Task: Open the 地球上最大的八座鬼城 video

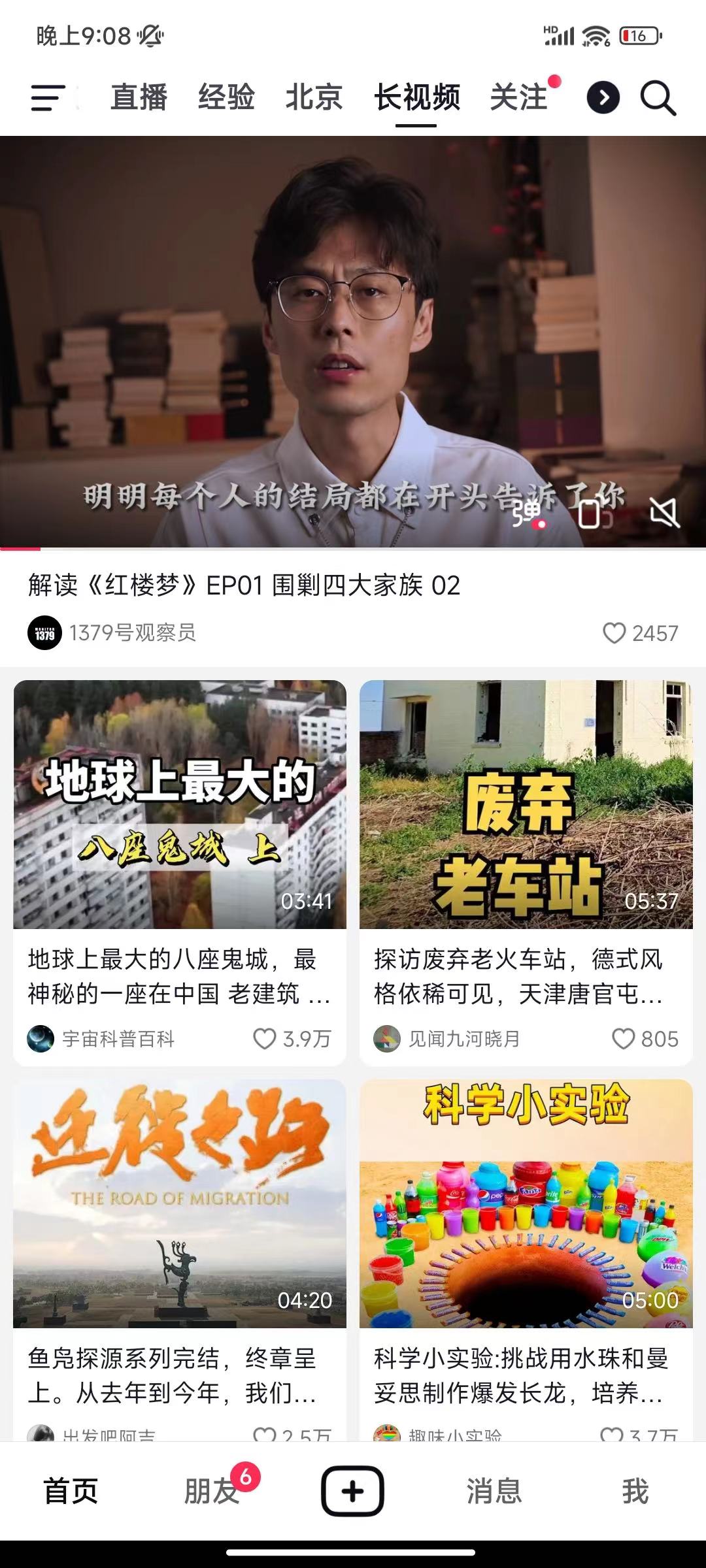Action: [x=180, y=805]
